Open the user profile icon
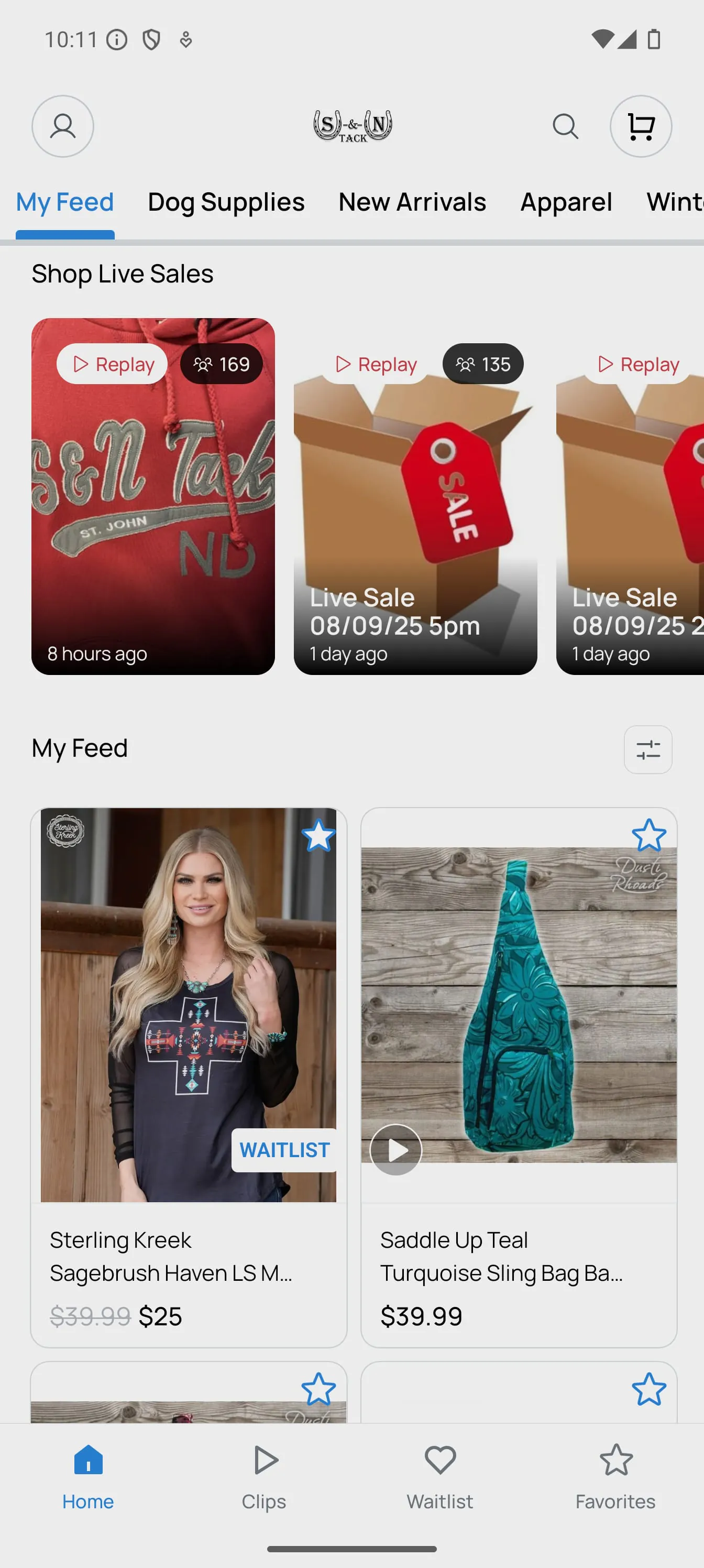 (x=63, y=126)
